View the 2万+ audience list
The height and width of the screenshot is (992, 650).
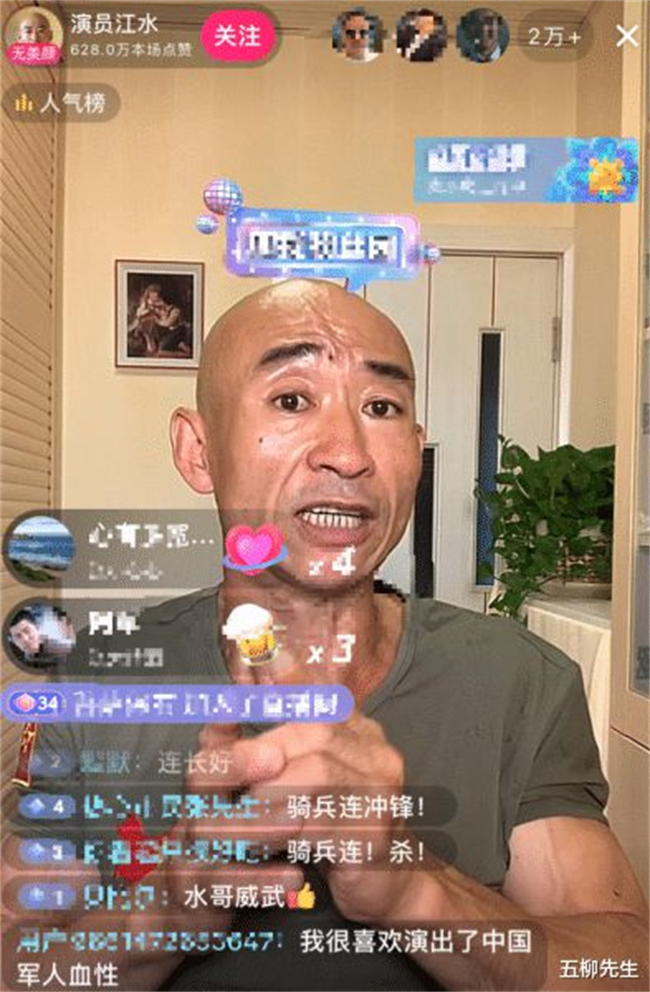(553, 36)
